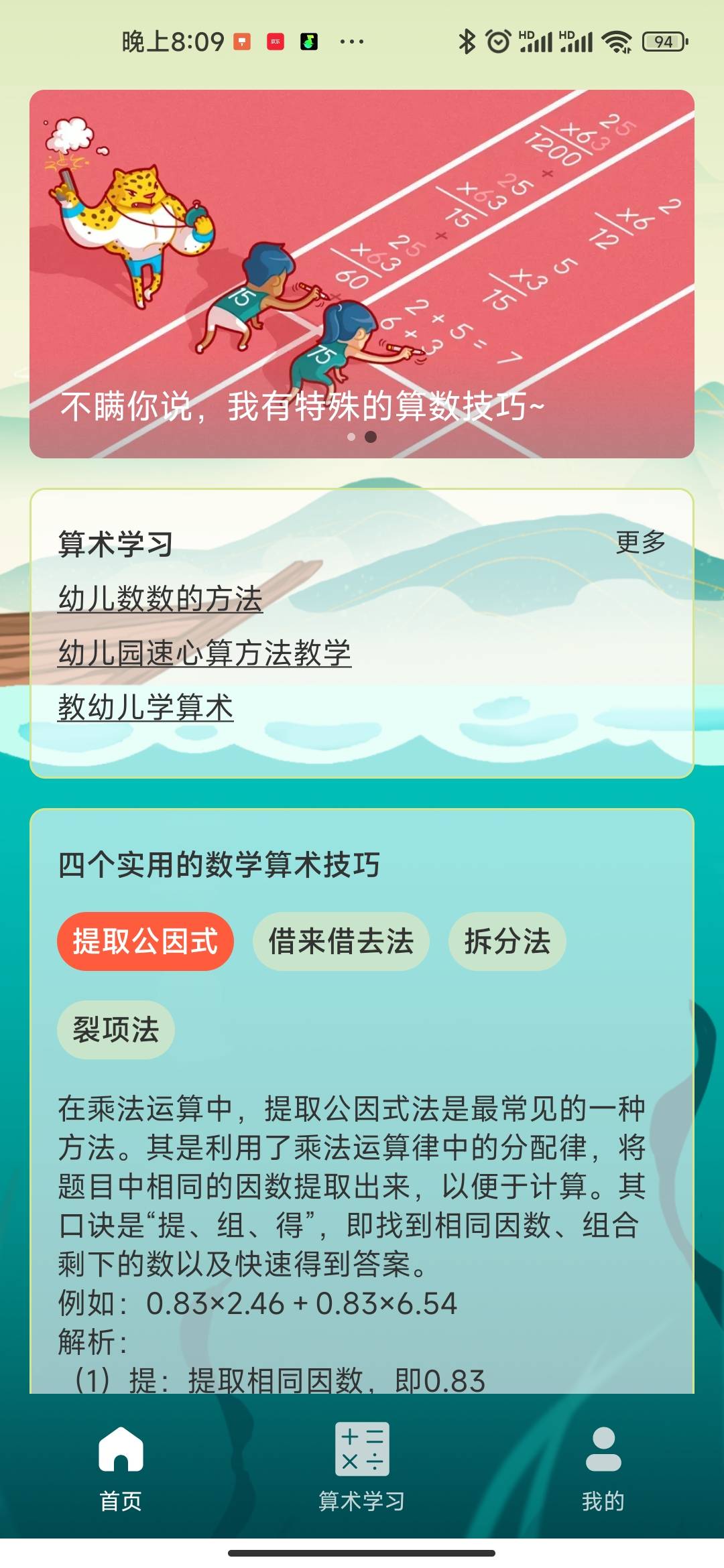This screenshot has height=1568, width=724.
Task: Open the article 幼儿数数的方法
Action: point(160,601)
